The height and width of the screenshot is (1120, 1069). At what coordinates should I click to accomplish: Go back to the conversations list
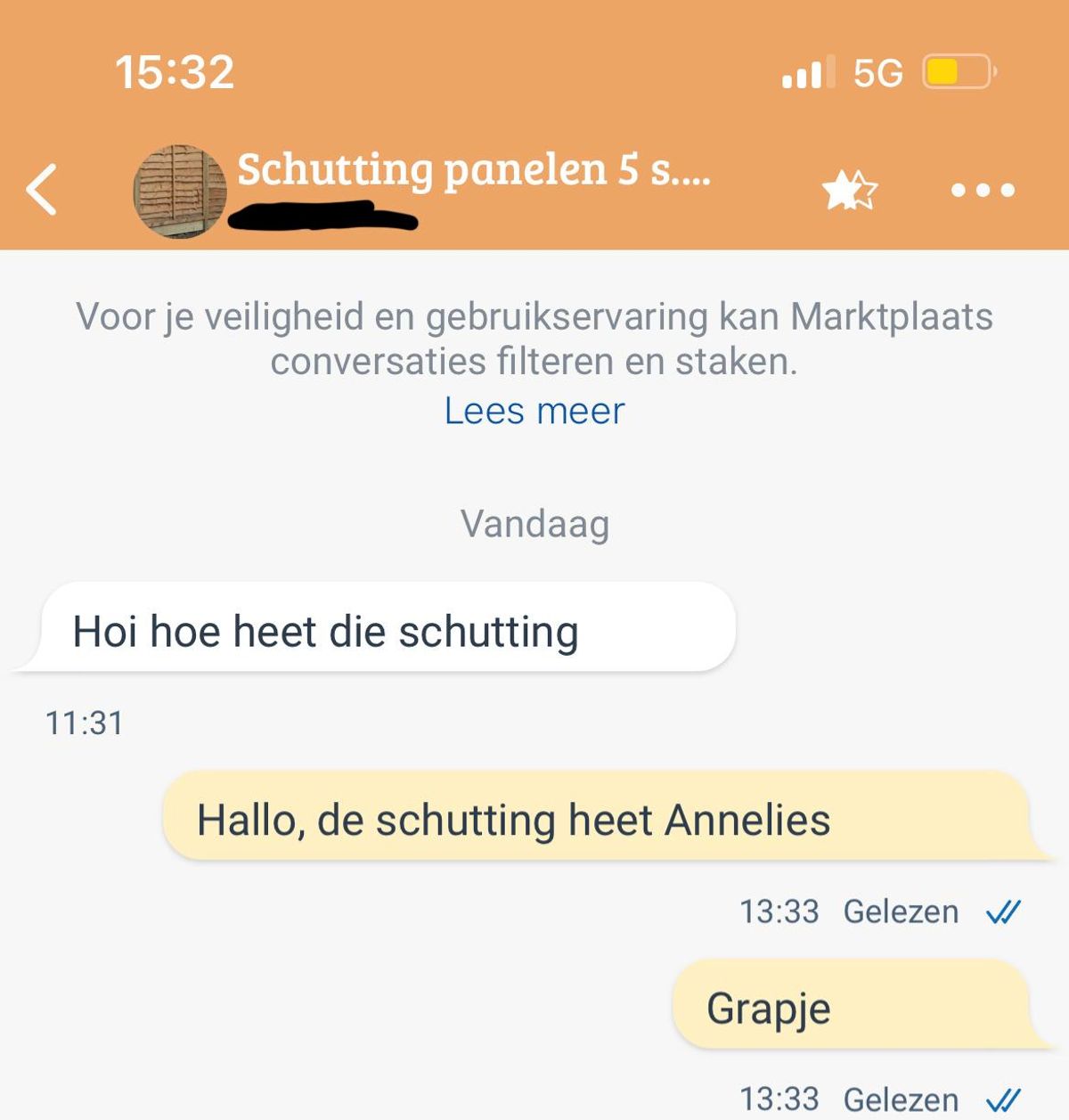pos(42,189)
